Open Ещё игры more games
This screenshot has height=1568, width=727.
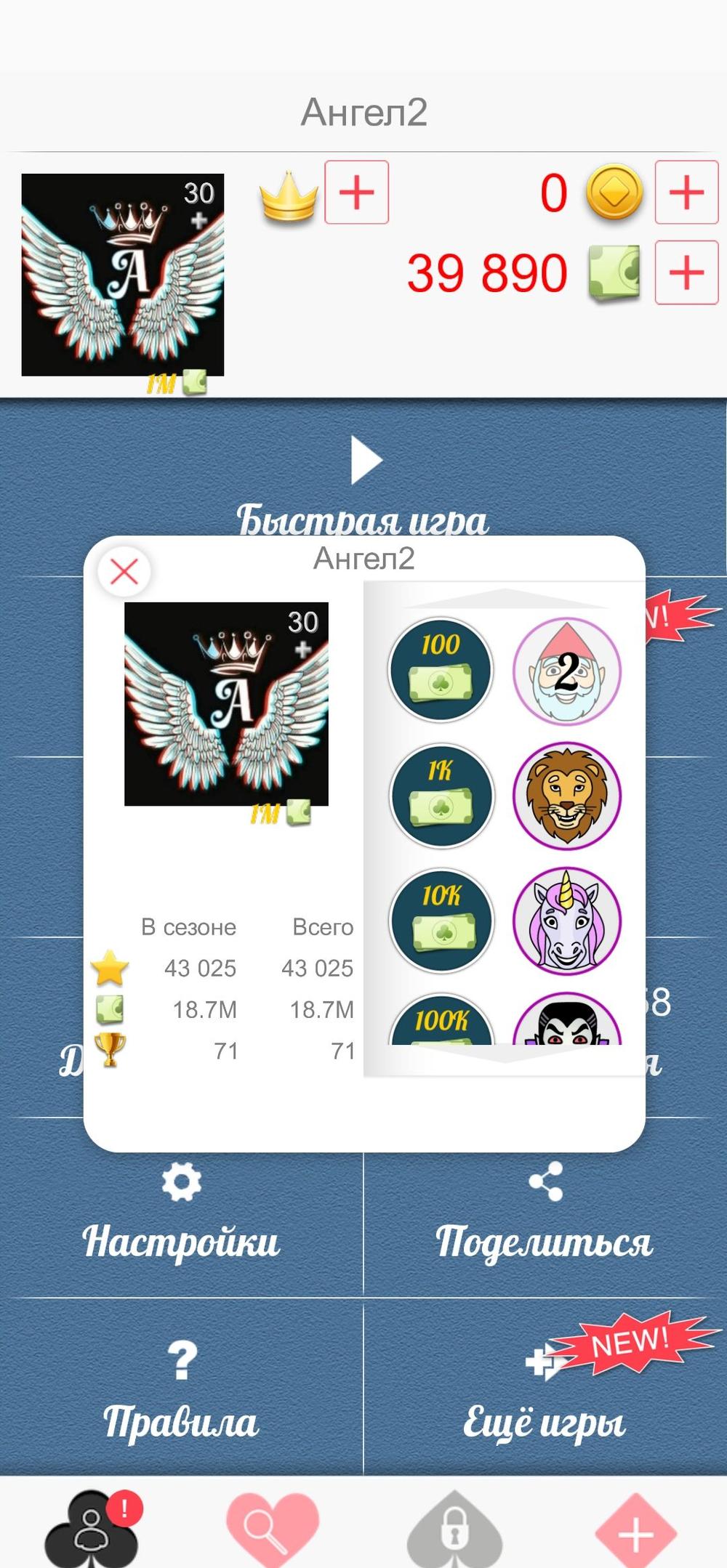click(545, 1391)
